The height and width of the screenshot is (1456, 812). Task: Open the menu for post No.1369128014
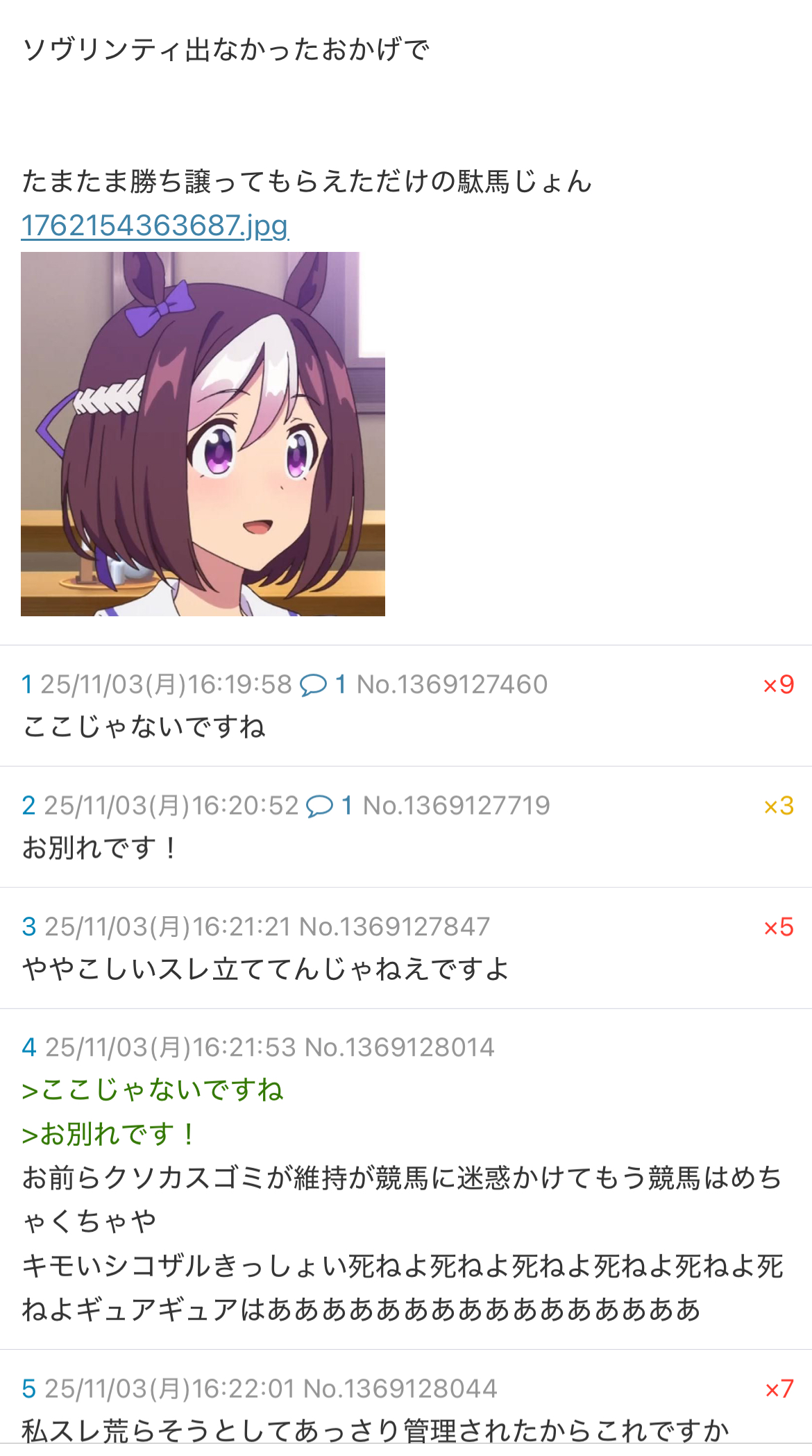(399, 1048)
